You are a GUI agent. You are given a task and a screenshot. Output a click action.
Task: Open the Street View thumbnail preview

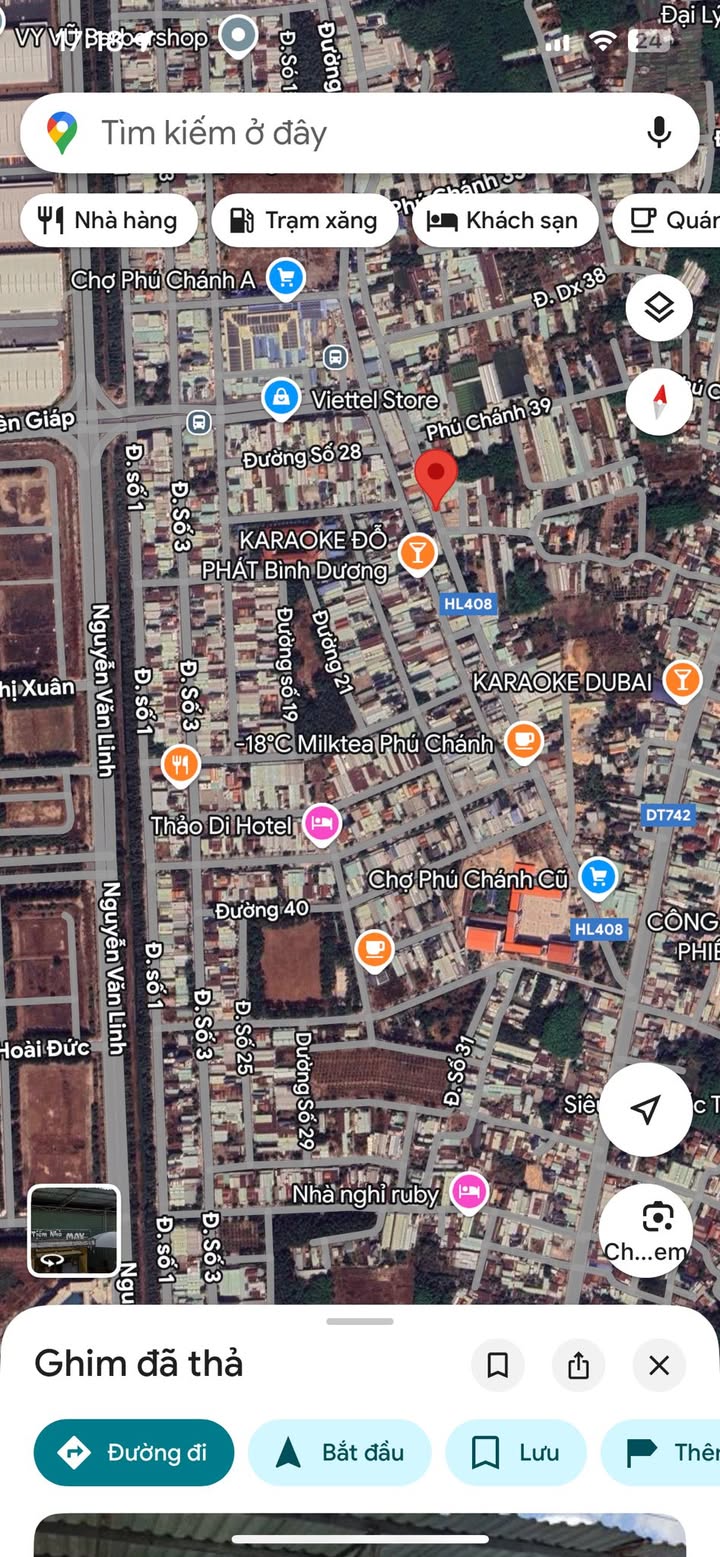click(x=74, y=1230)
